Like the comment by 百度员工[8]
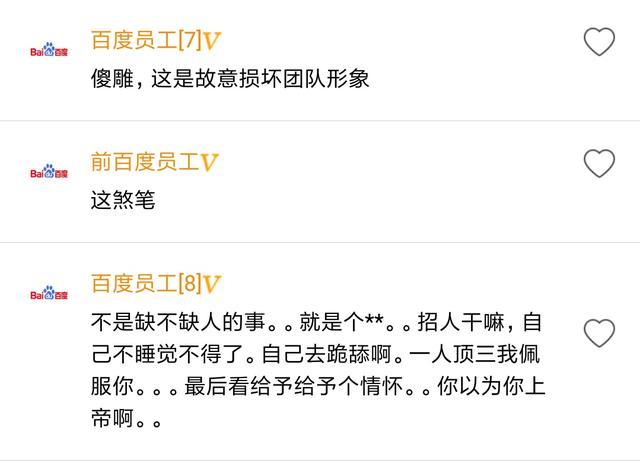The height and width of the screenshot is (463, 640). pos(599,332)
